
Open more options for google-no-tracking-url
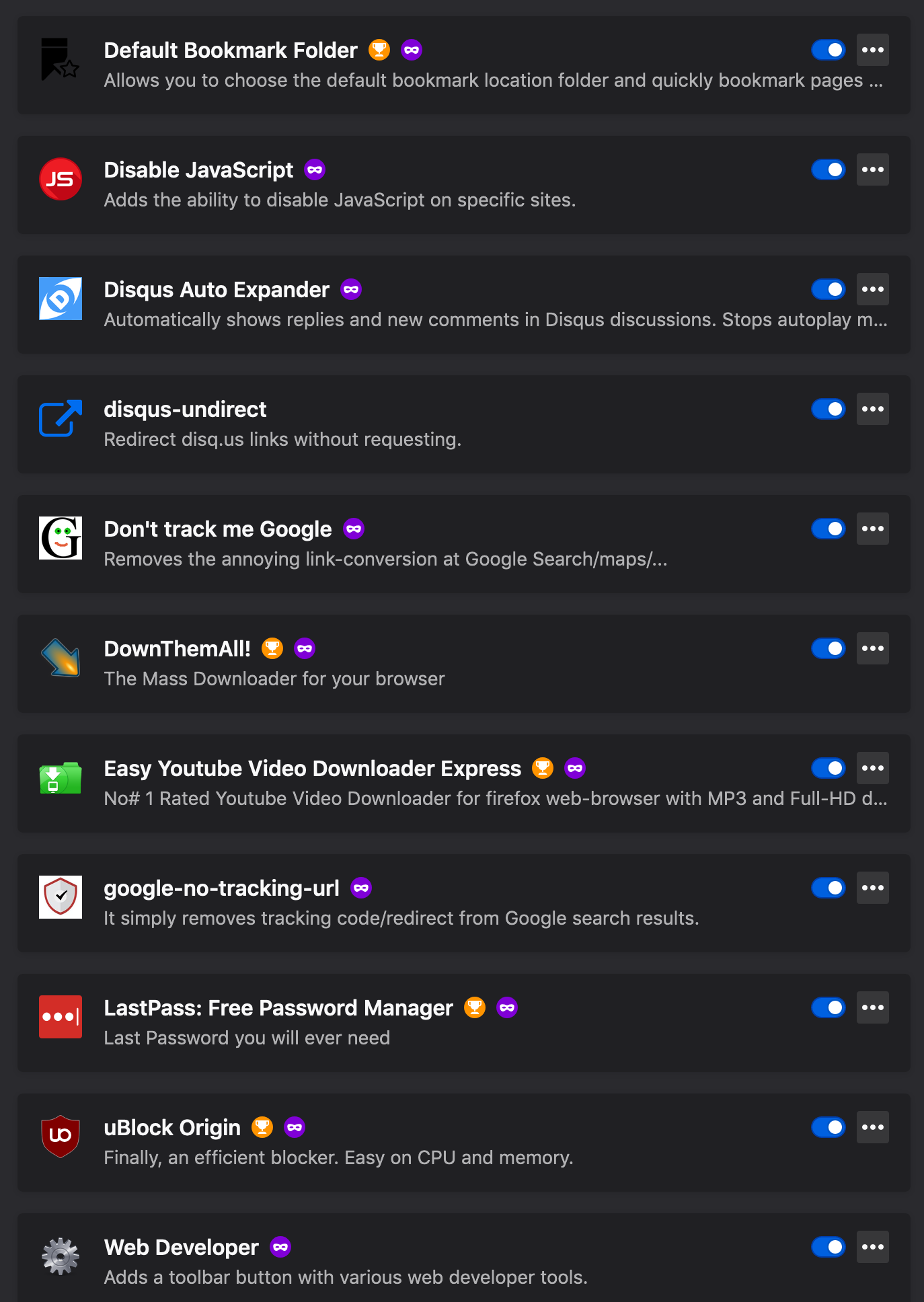(x=872, y=888)
